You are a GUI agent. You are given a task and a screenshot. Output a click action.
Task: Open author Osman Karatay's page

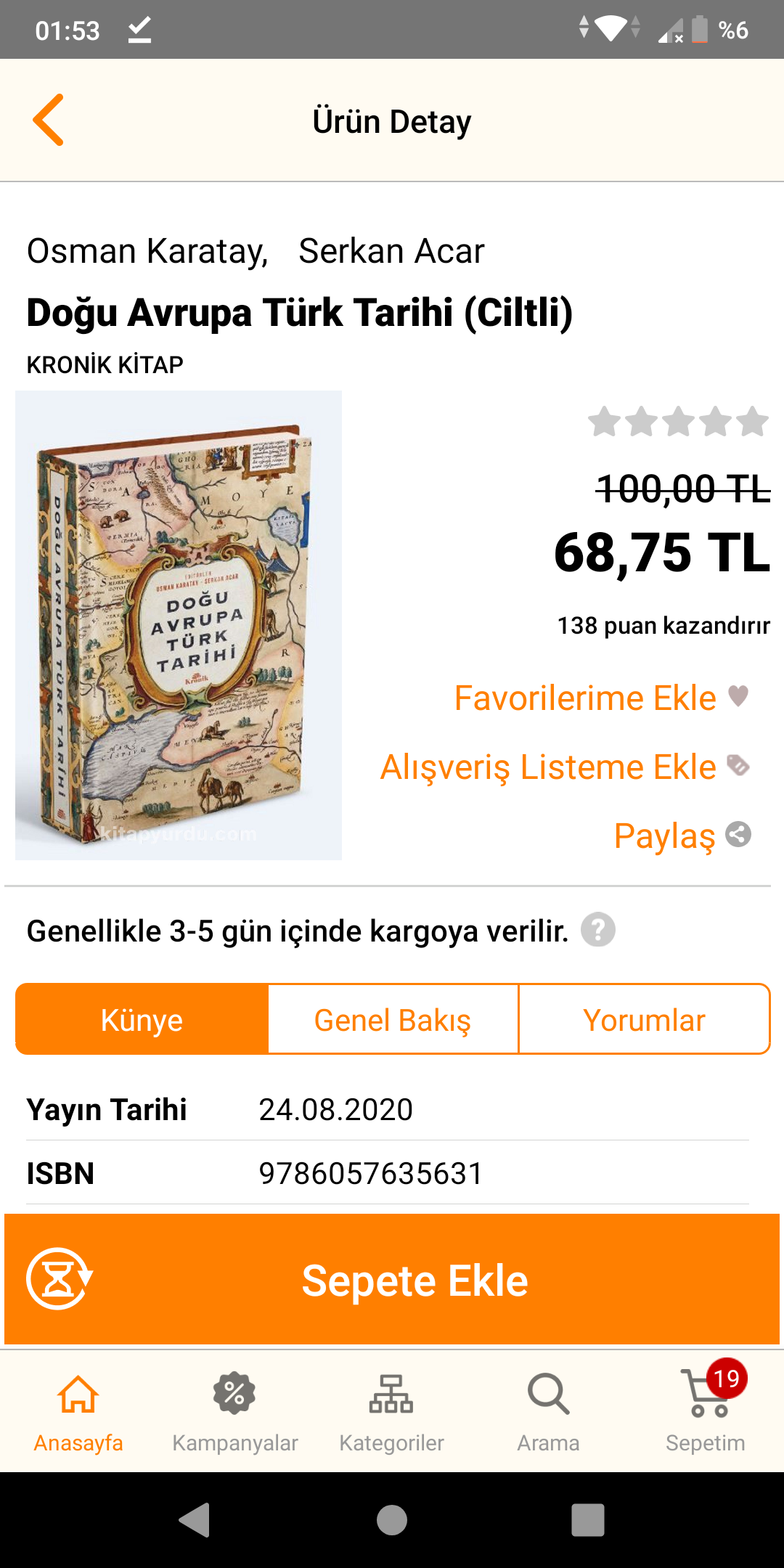coord(147,251)
